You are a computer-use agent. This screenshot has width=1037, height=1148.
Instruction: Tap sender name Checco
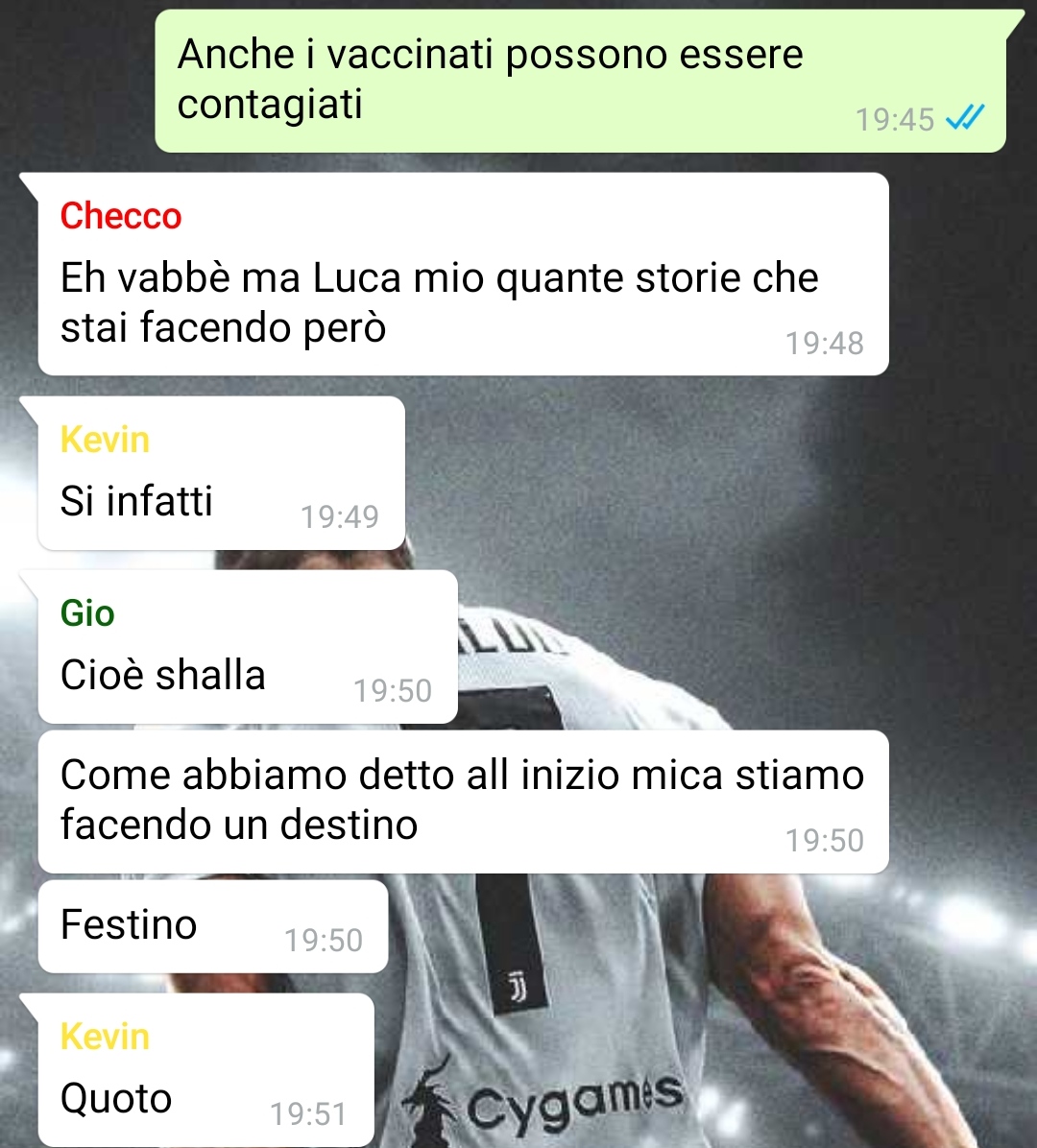click(x=121, y=216)
